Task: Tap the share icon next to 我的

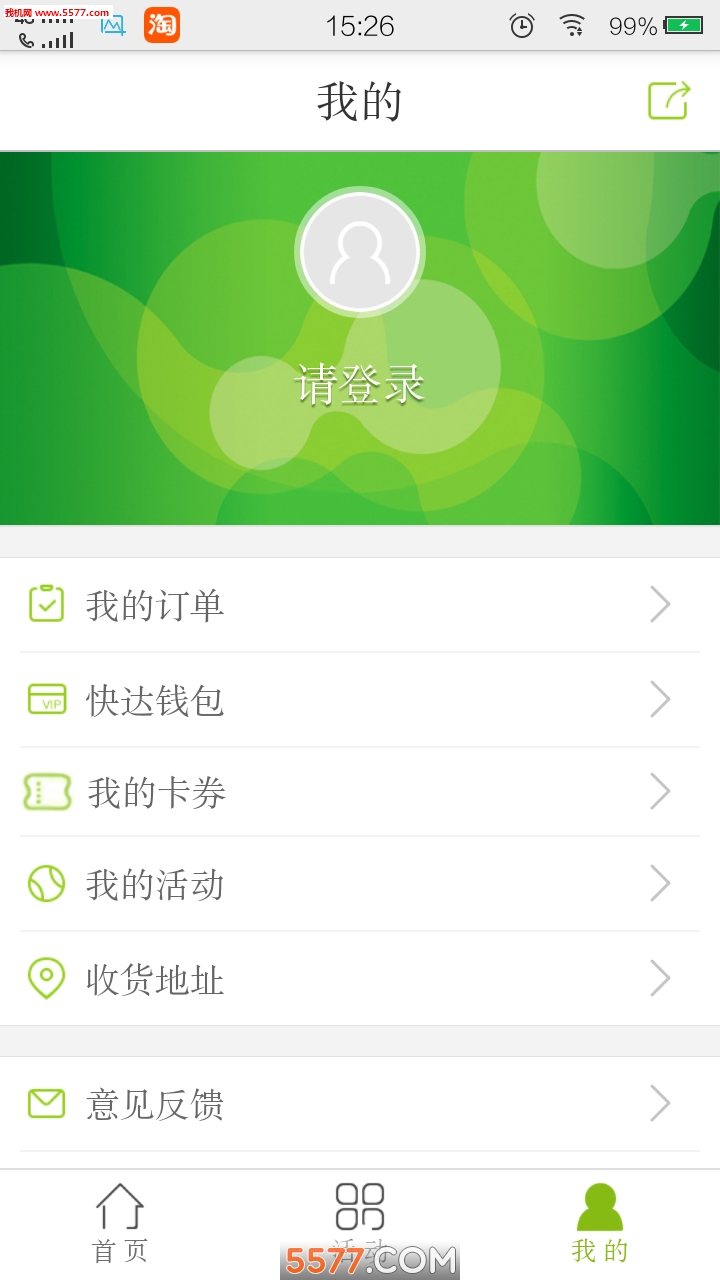Action: click(x=668, y=100)
